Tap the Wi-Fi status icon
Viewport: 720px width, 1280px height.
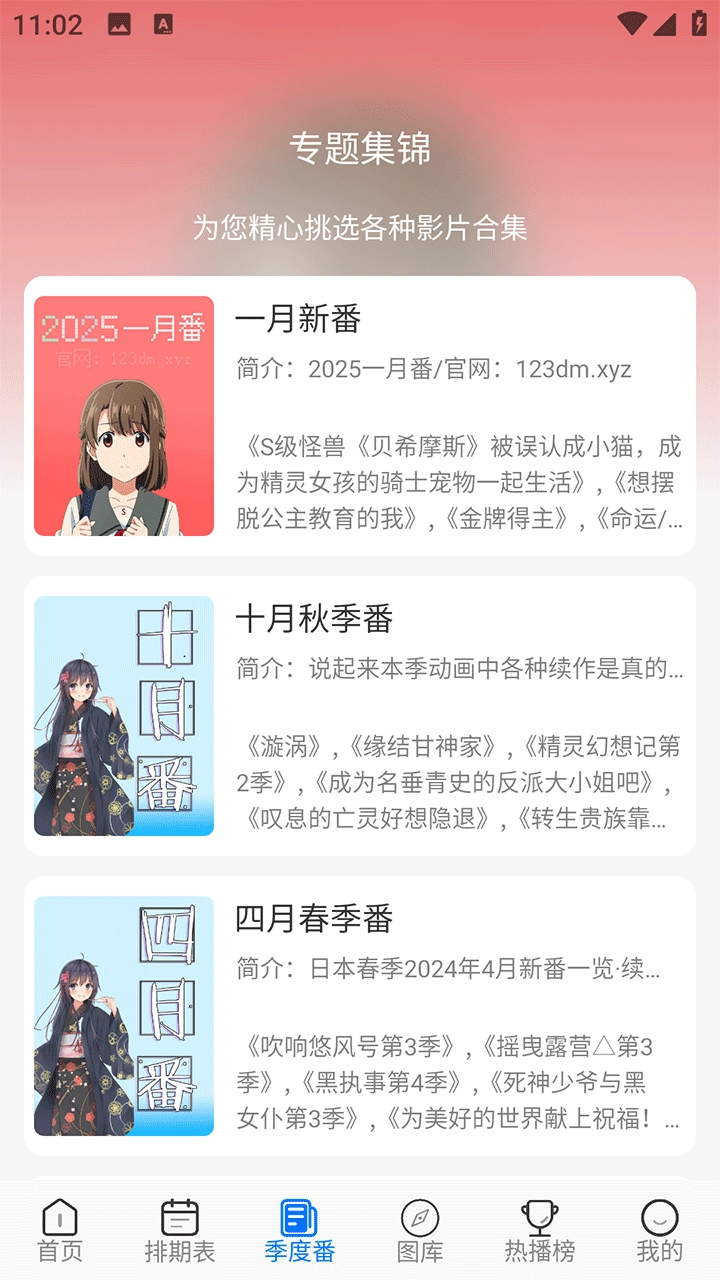tap(631, 23)
